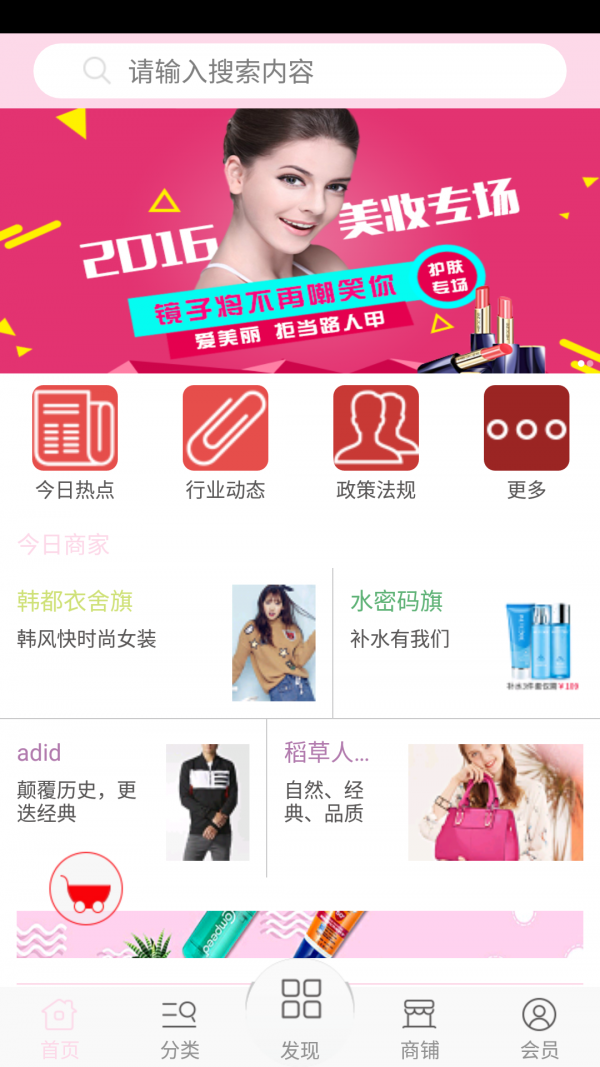600x1067 pixels.
Task: Open the floating shopping cart button
Action: point(86,888)
